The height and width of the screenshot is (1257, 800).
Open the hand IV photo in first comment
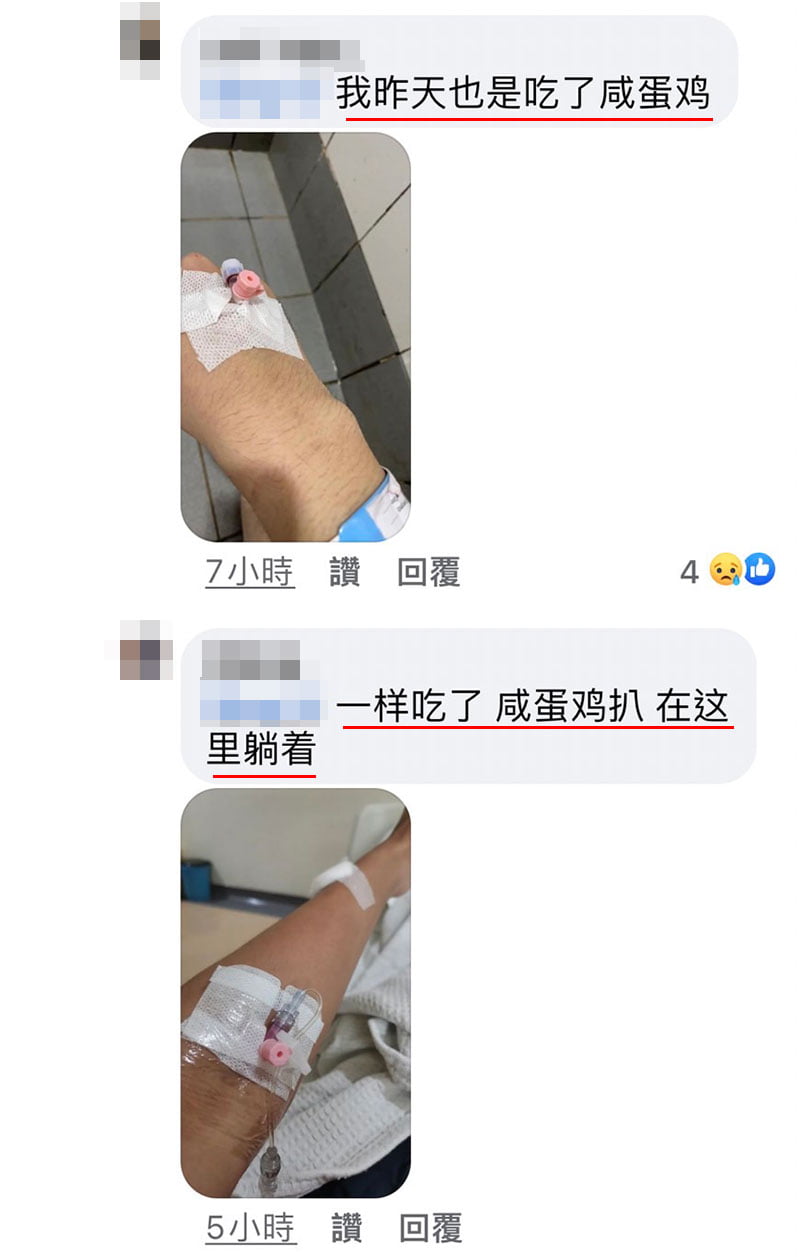(x=295, y=337)
